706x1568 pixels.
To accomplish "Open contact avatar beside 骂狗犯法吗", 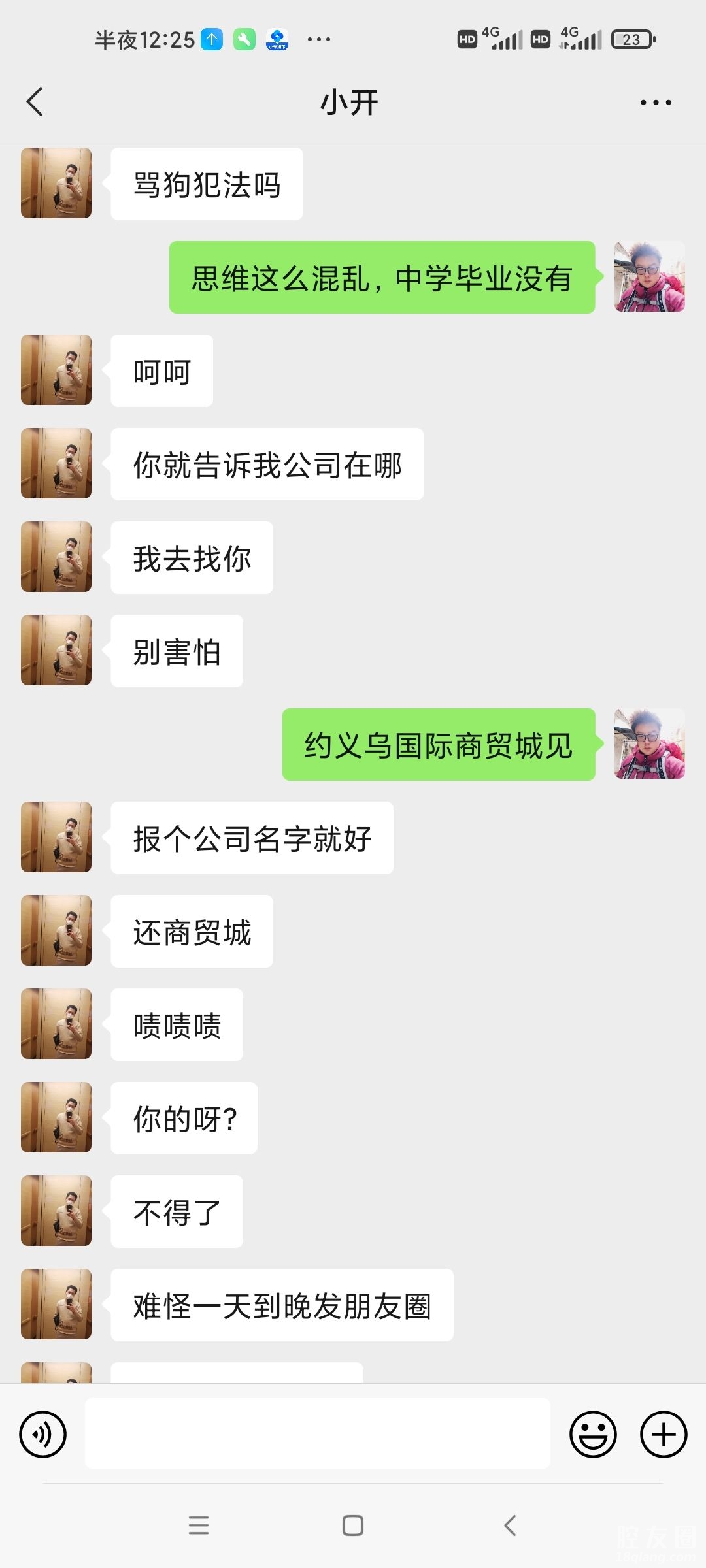I will [x=56, y=183].
